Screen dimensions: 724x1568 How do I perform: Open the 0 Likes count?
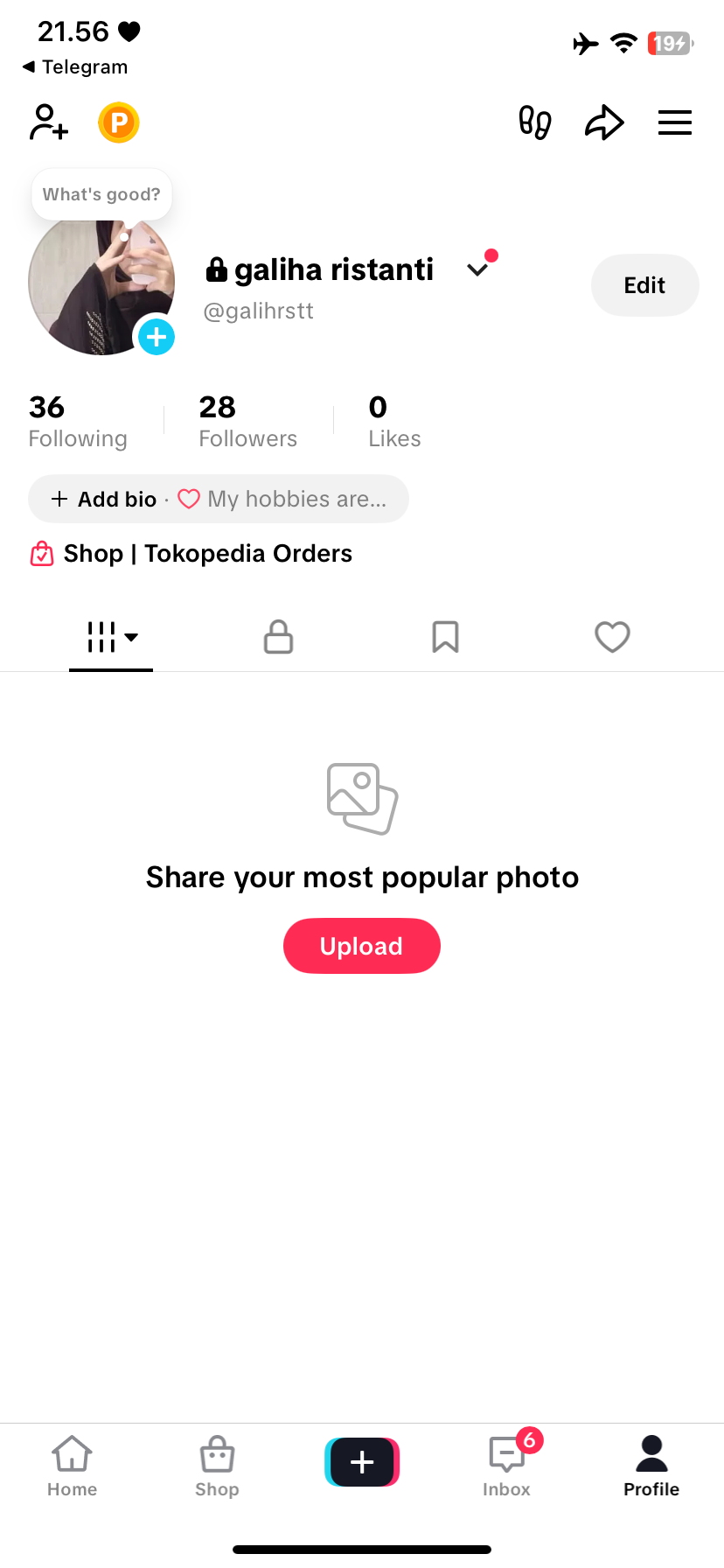tap(394, 421)
